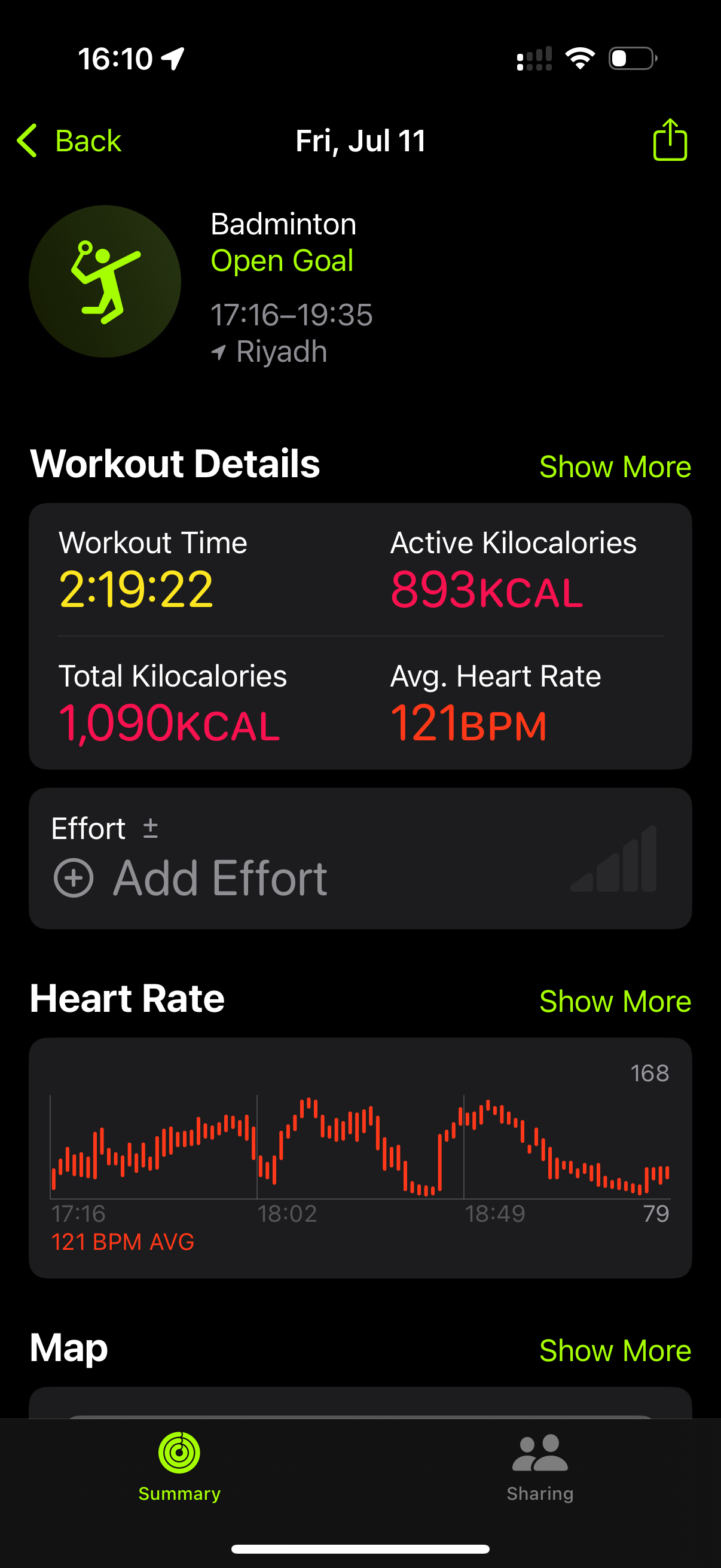The image size is (721, 1568).
Task: Show more of the Map section
Action: point(615,1350)
